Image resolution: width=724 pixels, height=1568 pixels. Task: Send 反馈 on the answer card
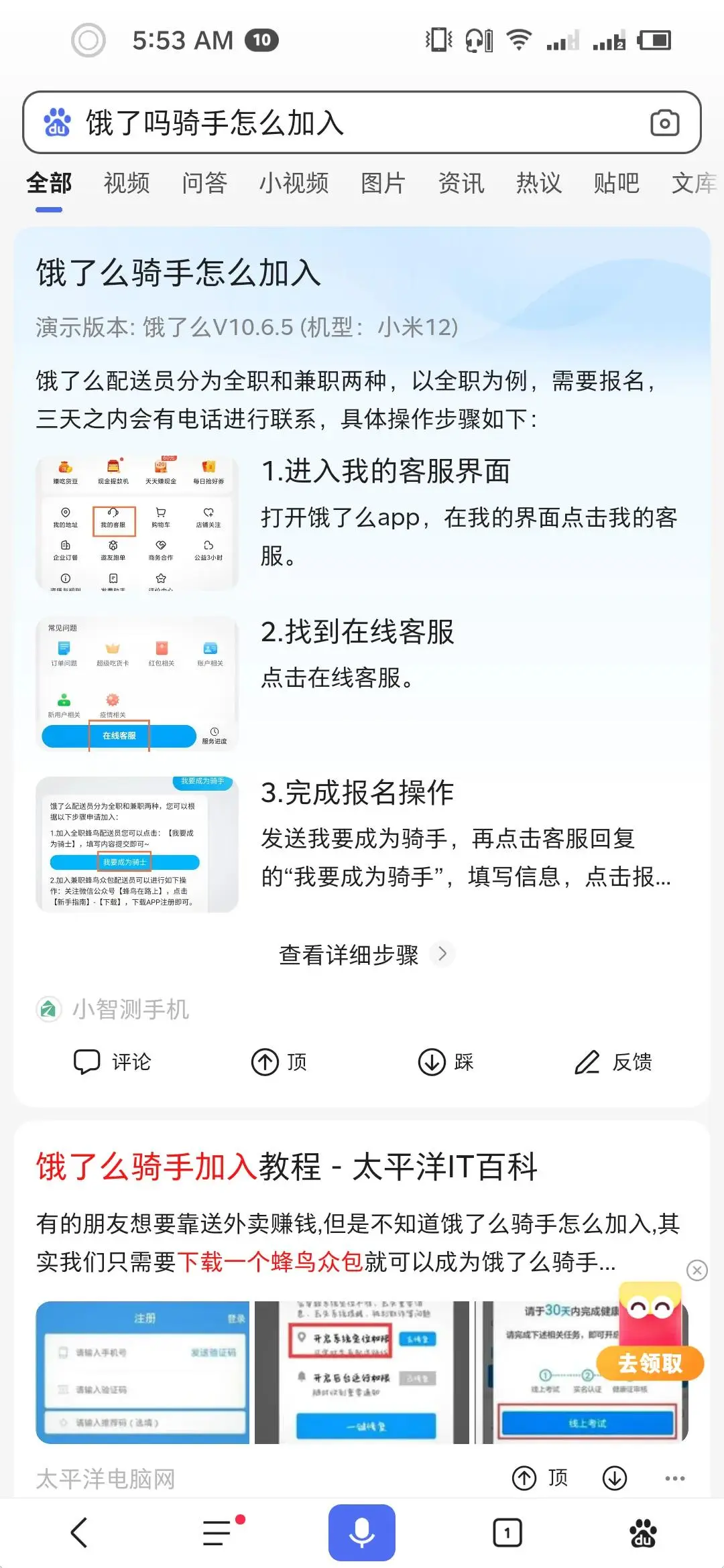pyautogui.click(x=613, y=1062)
